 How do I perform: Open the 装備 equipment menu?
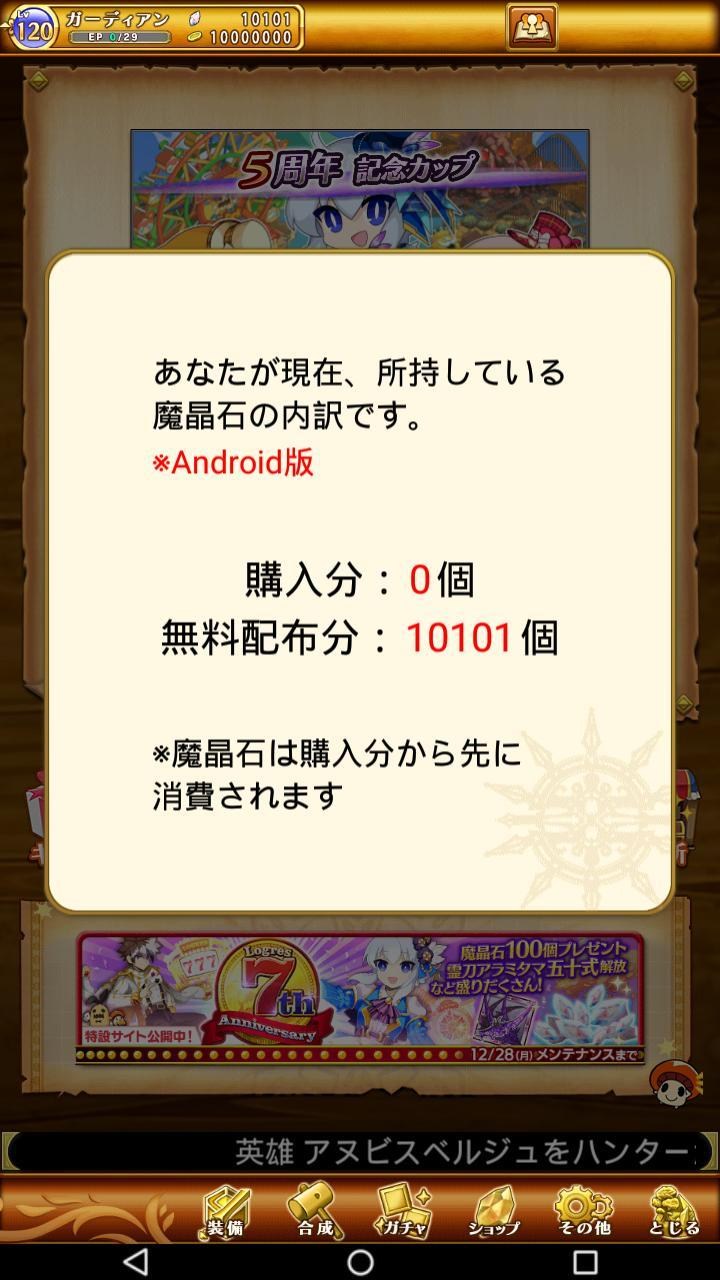click(226, 1209)
